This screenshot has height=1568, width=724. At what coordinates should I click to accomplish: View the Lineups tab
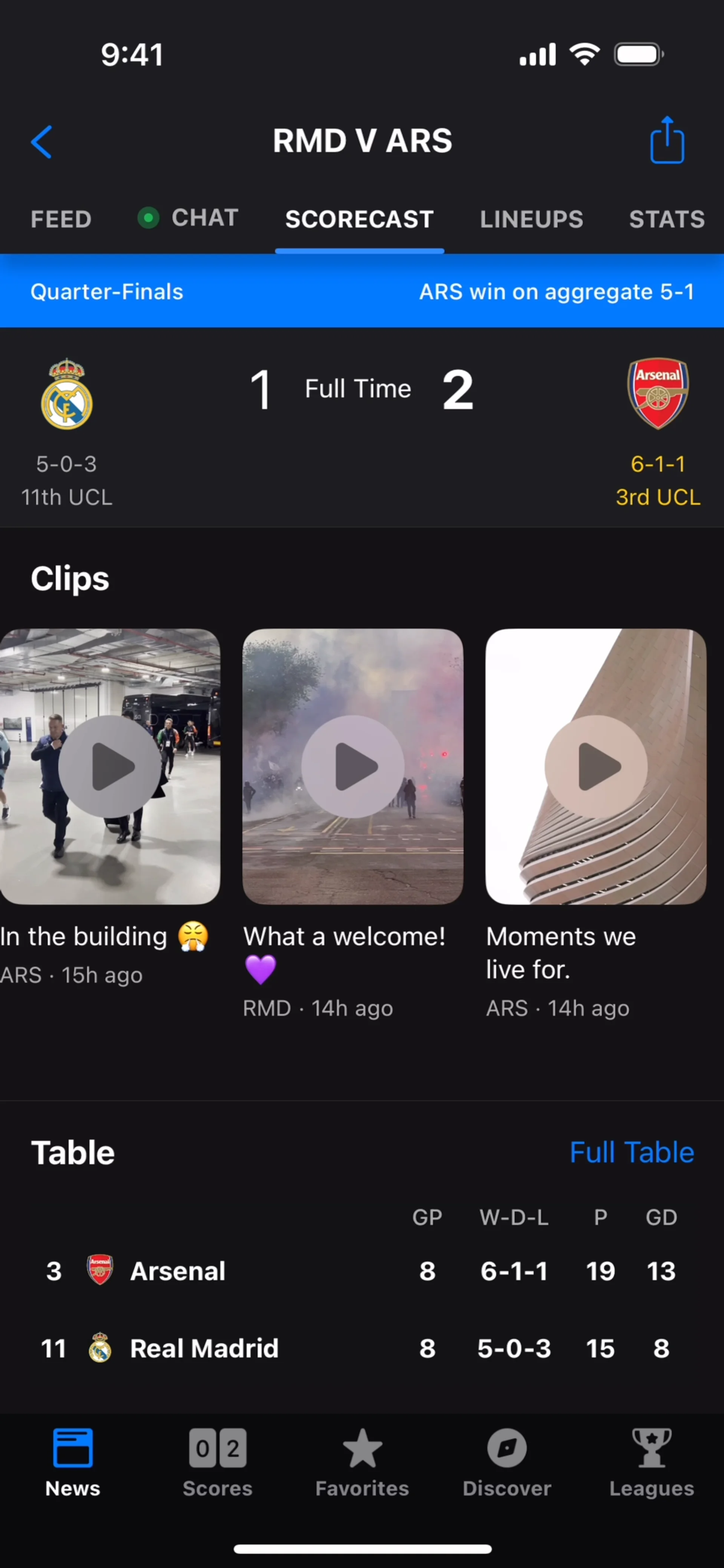point(531,219)
